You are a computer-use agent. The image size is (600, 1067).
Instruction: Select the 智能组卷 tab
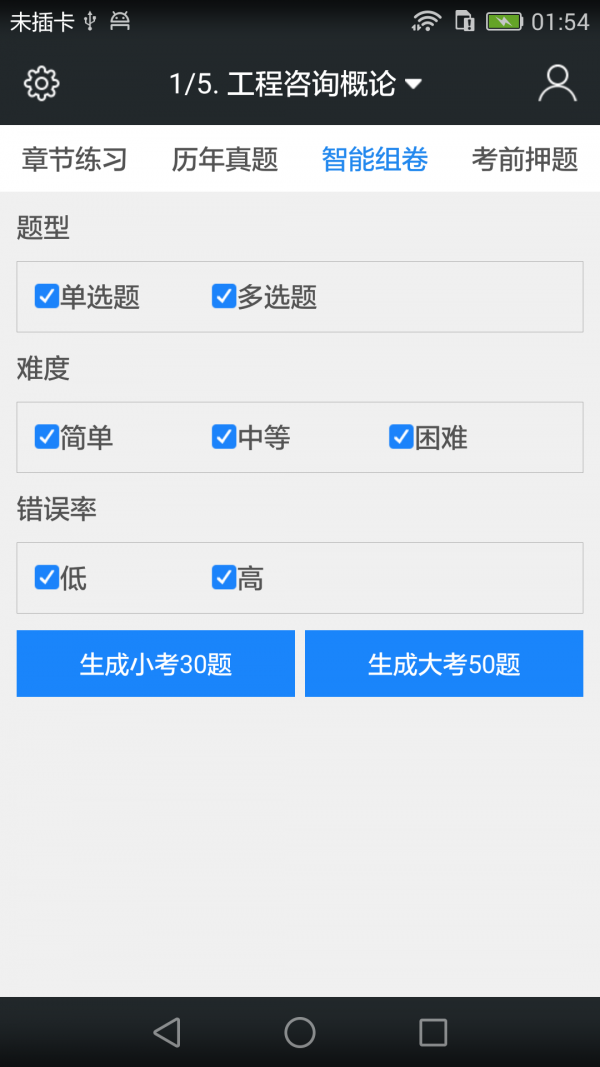pos(375,159)
